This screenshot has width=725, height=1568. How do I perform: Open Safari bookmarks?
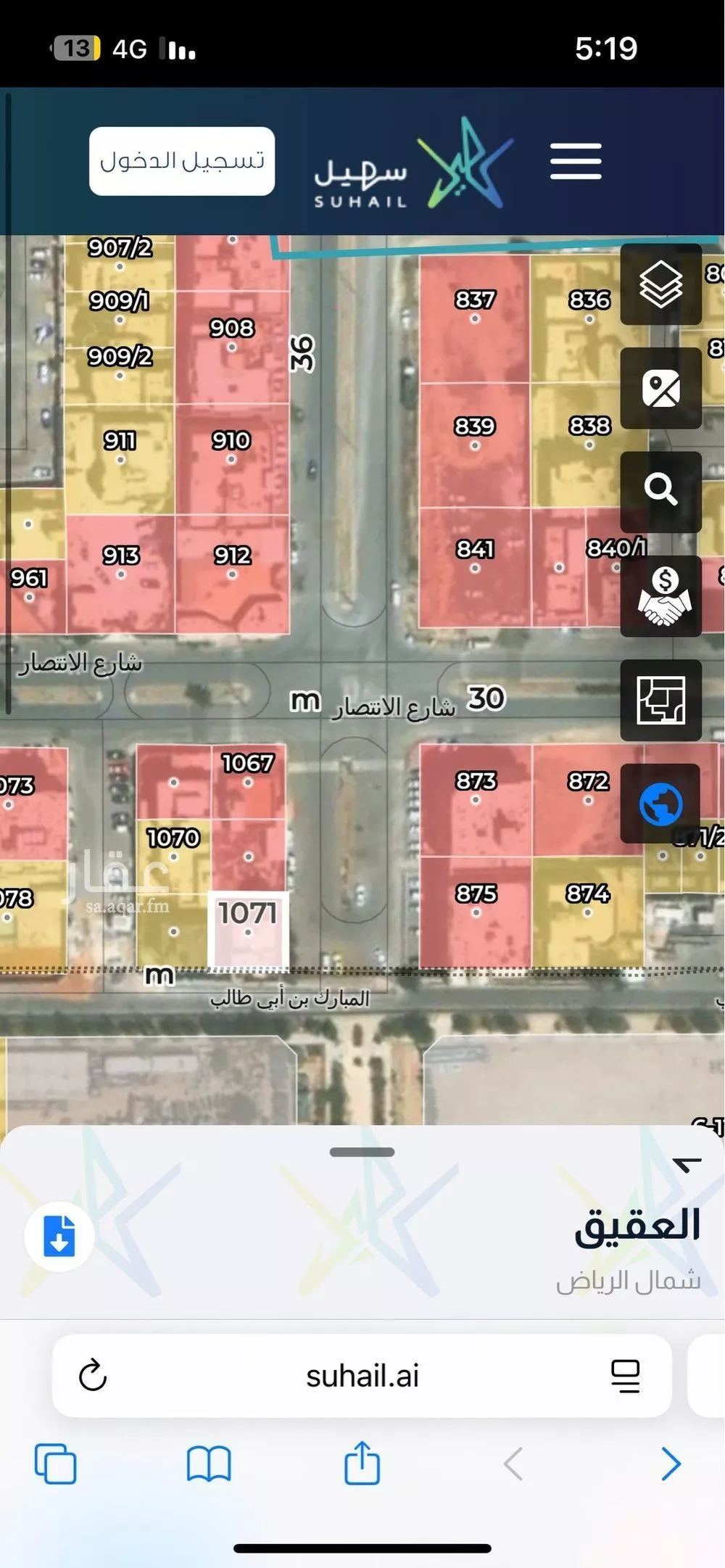tap(209, 1464)
